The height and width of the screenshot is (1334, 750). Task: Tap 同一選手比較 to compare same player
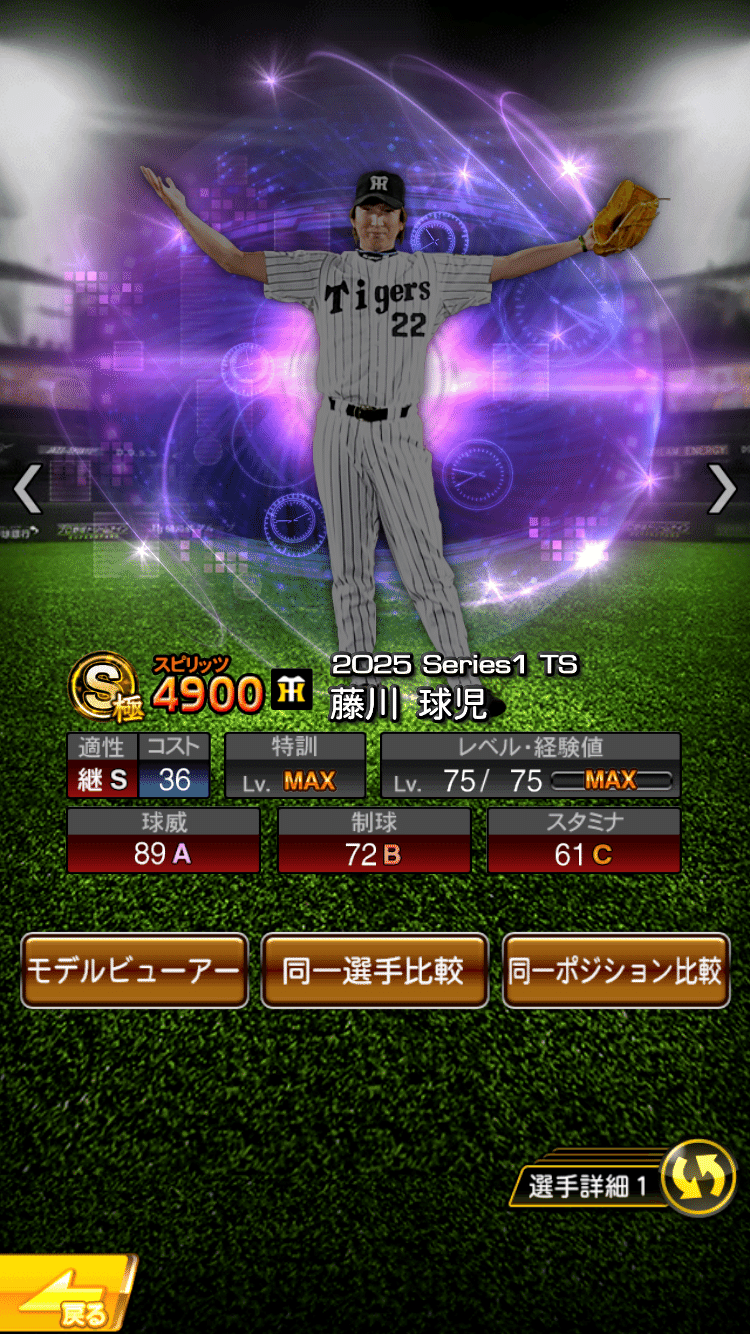[374, 970]
